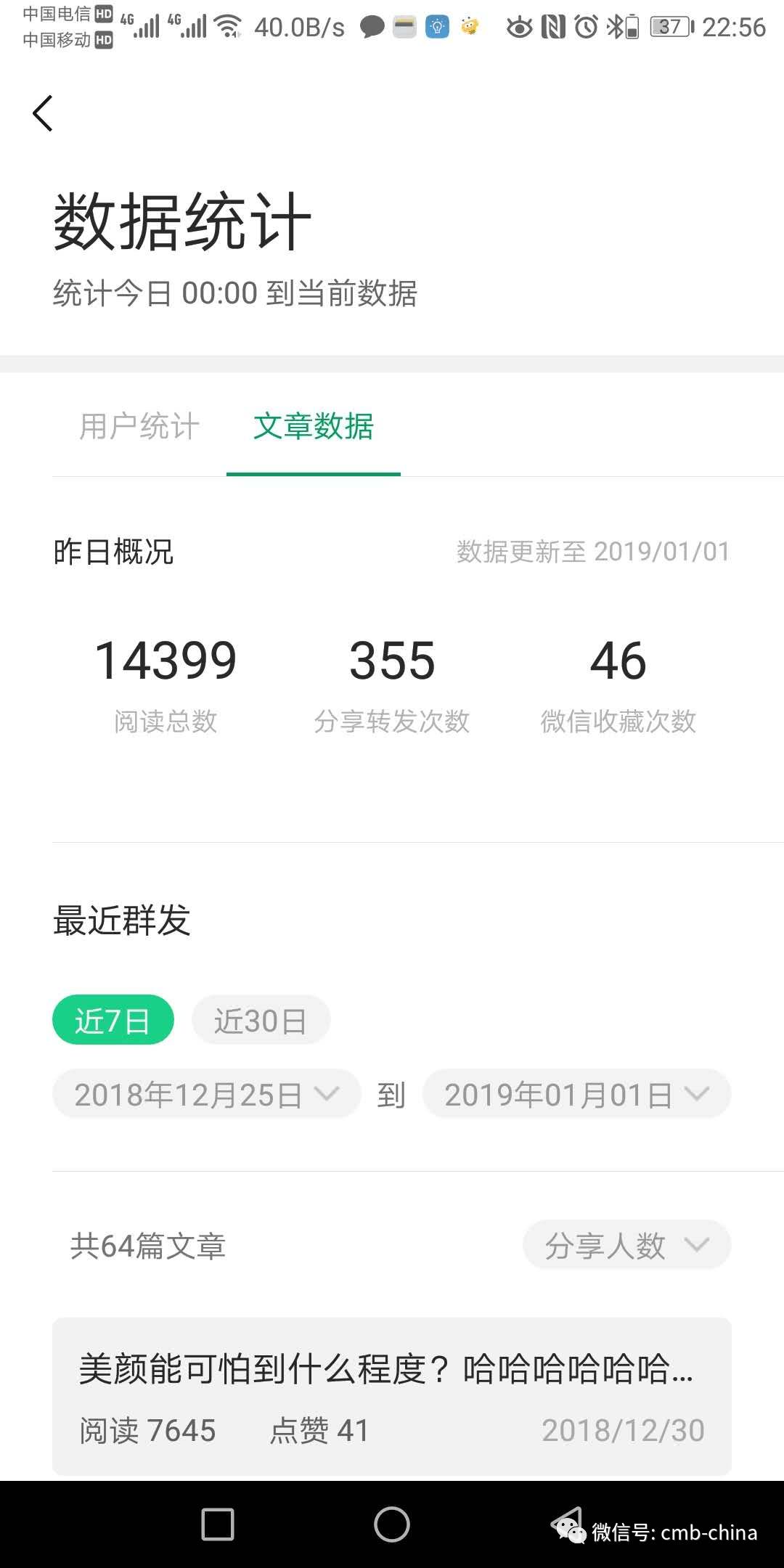Choose the 近7日 filter chip
This screenshot has height=1568, width=784.
(113, 1020)
